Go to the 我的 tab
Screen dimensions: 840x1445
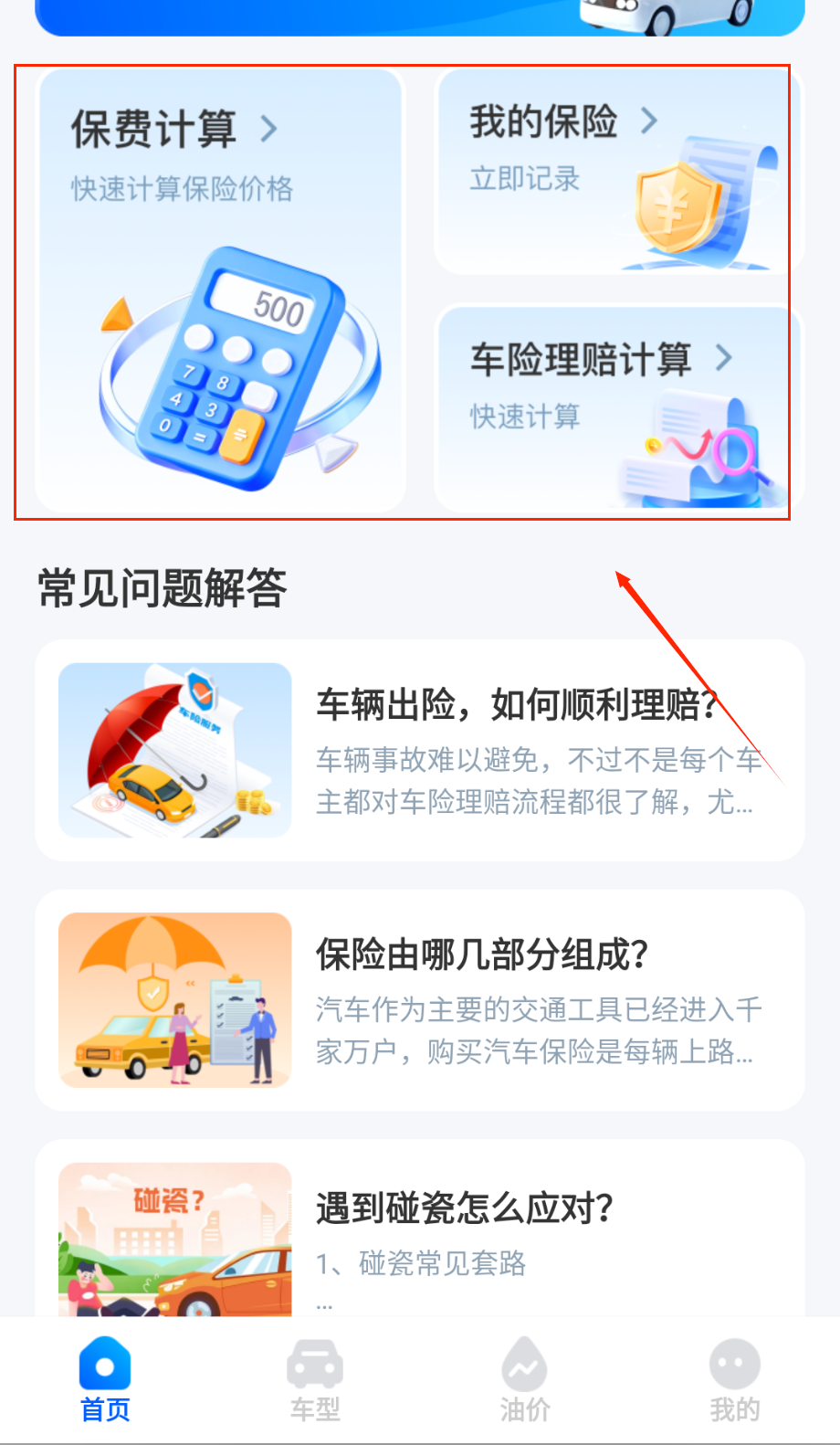(x=734, y=1381)
